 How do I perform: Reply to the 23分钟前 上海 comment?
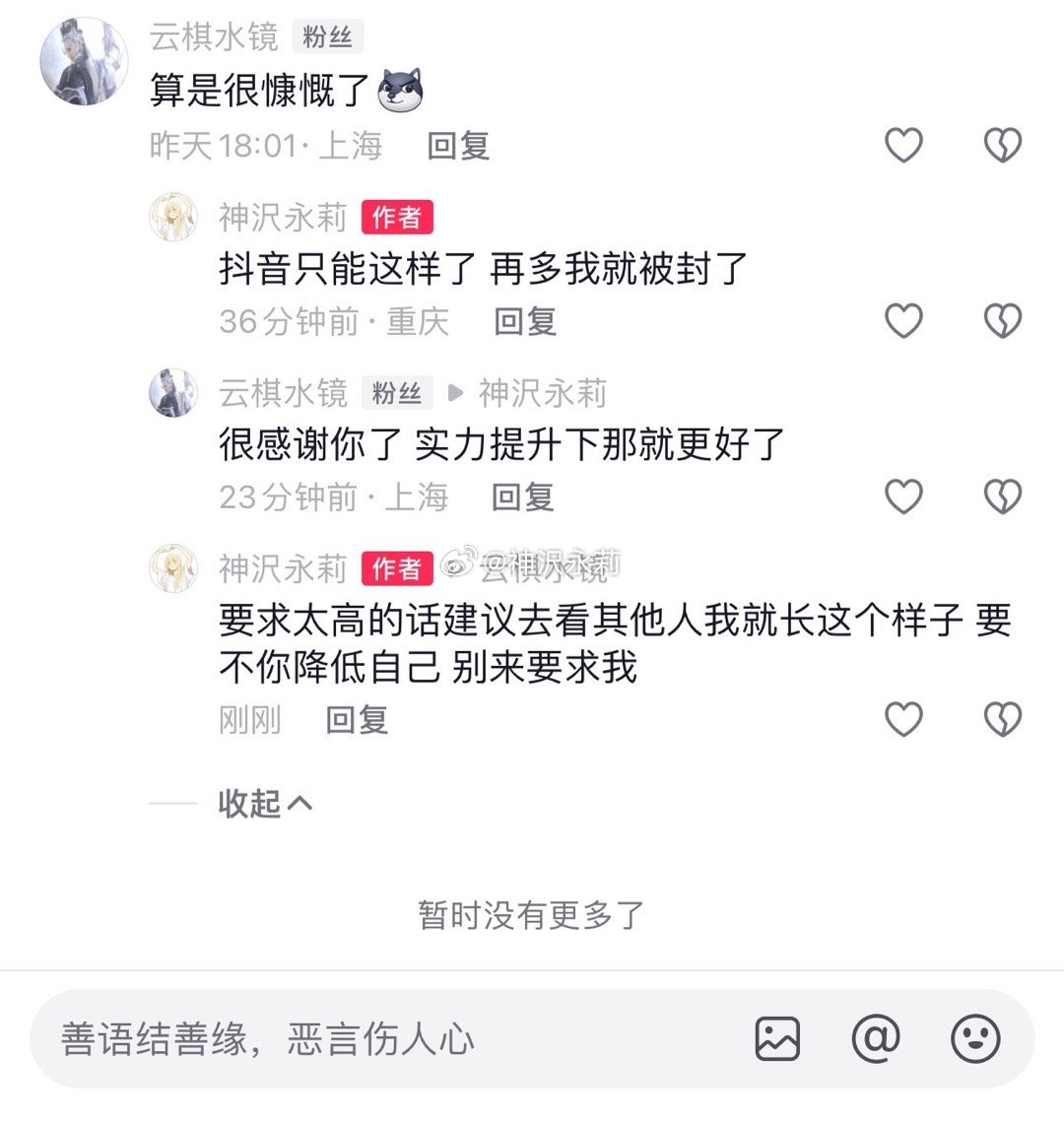click(x=523, y=496)
